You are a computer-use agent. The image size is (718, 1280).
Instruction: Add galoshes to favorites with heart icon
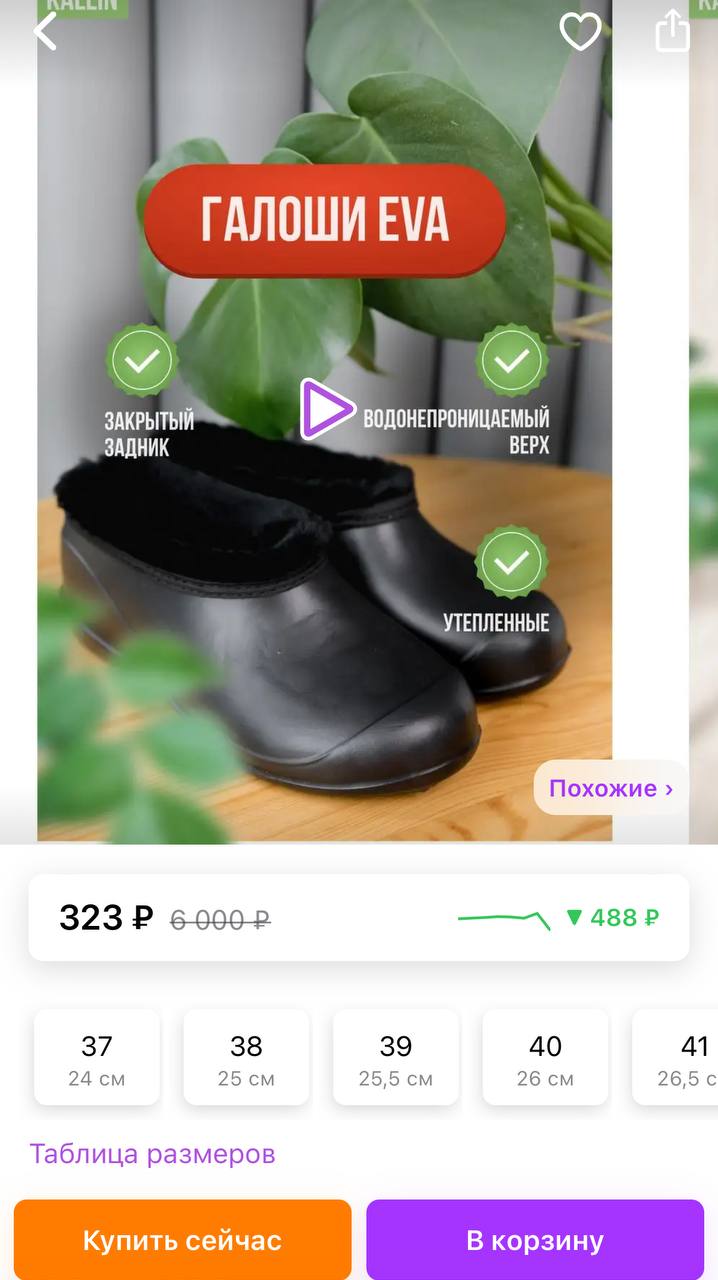pos(579,31)
